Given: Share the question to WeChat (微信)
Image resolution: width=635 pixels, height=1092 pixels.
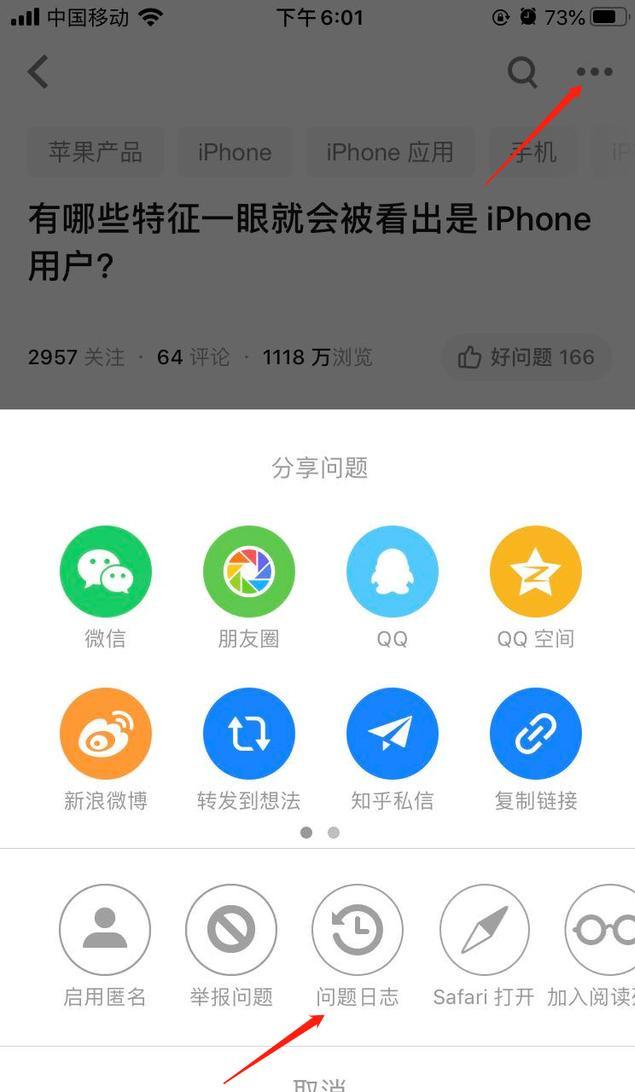Looking at the screenshot, I should point(105,572).
